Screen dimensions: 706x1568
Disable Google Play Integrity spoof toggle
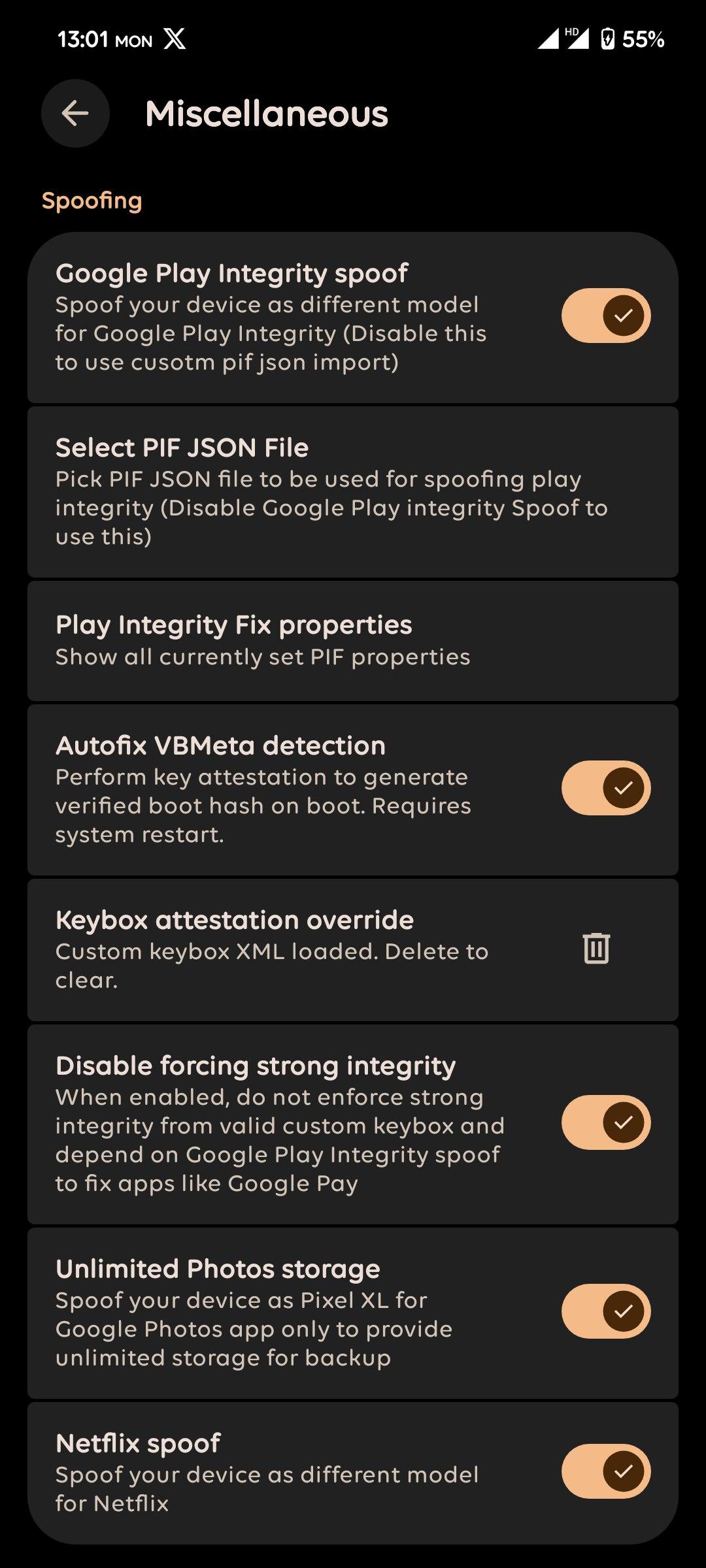pos(605,316)
